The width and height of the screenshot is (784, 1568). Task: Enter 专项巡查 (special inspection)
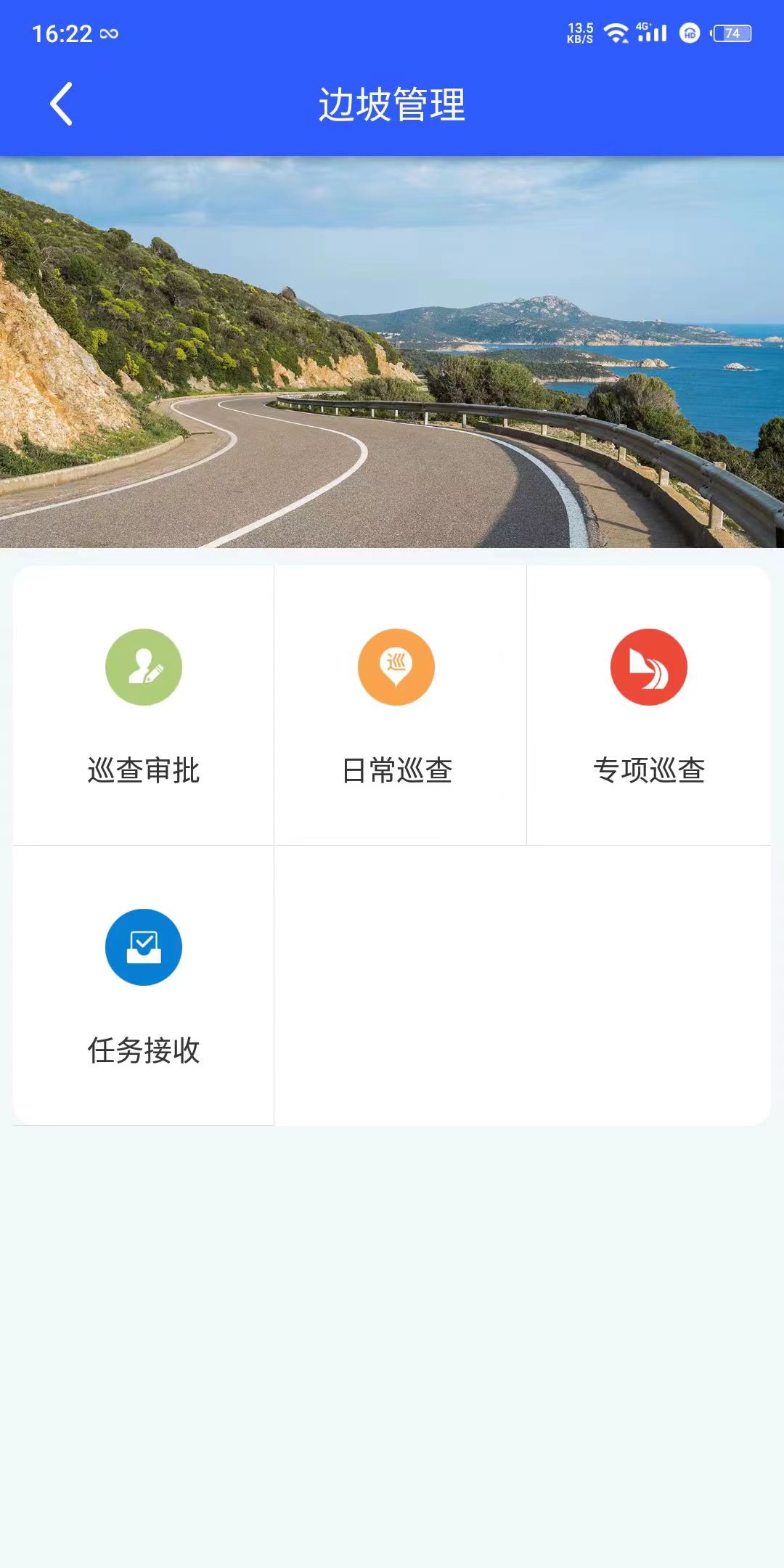click(648, 705)
